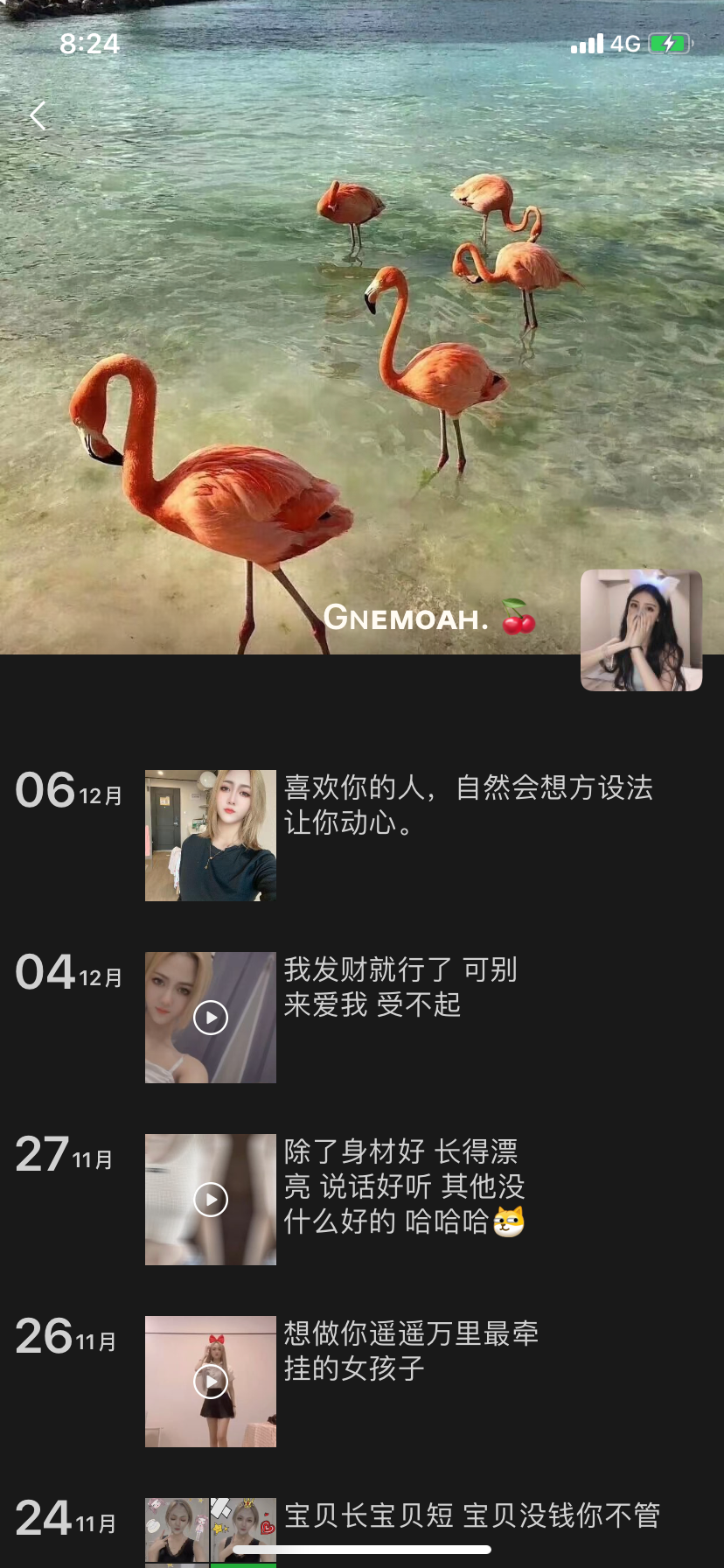
Task: Play the 04 12月 video post
Action: (210, 1018)
